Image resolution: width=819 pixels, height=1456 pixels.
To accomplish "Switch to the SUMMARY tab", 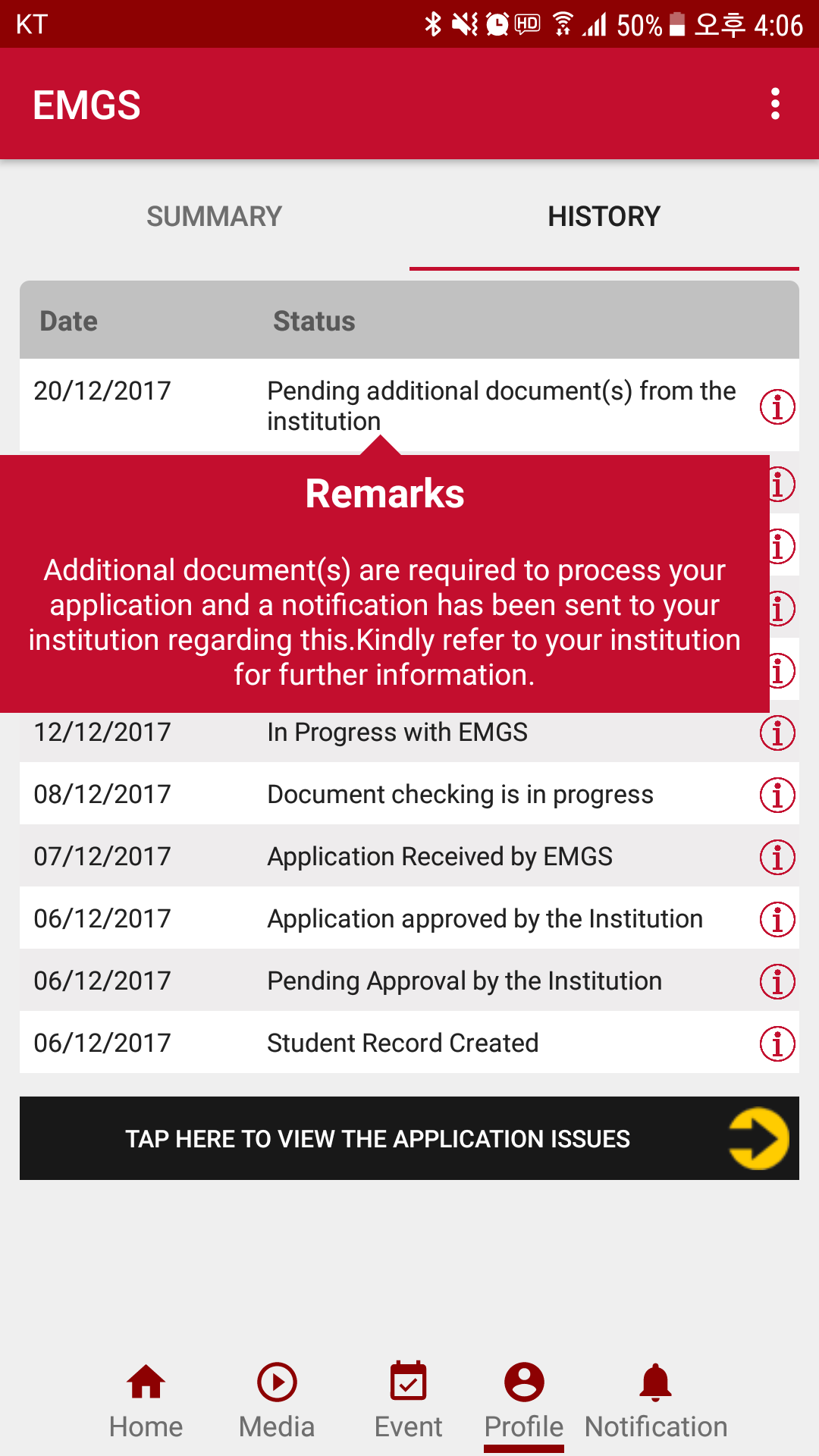I will (x=214, y=217).
